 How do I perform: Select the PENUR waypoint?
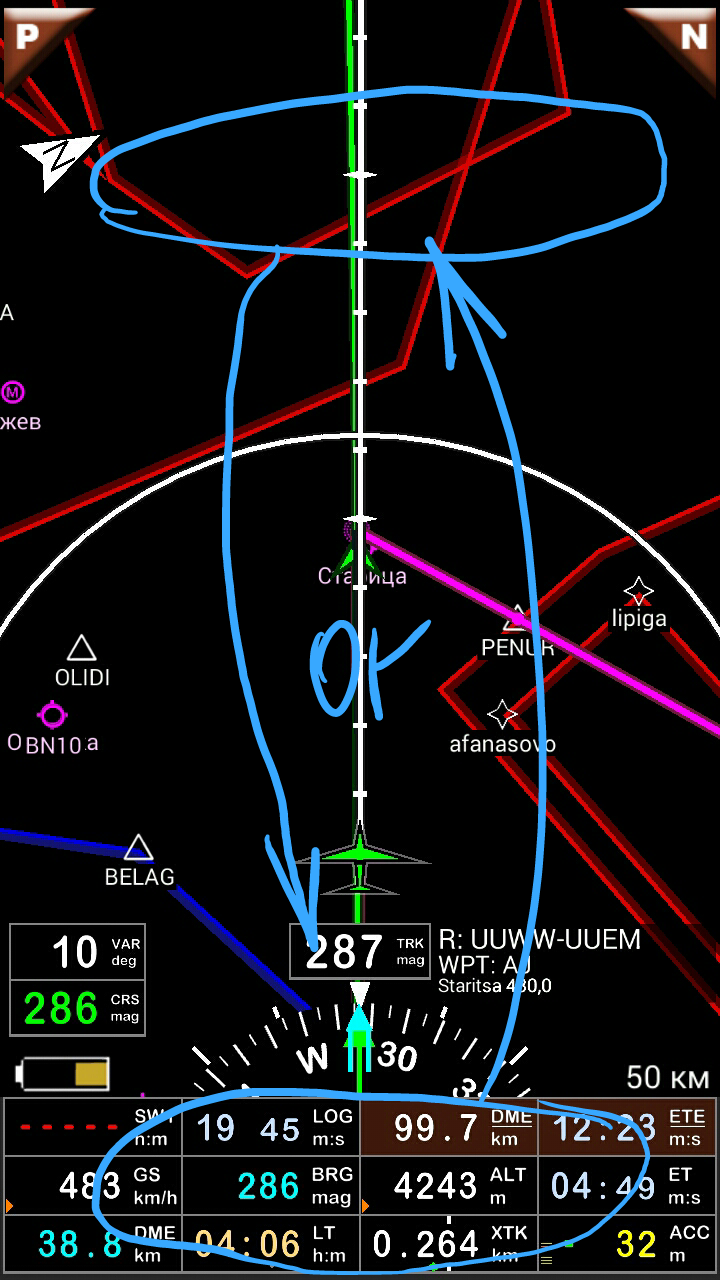517,620
